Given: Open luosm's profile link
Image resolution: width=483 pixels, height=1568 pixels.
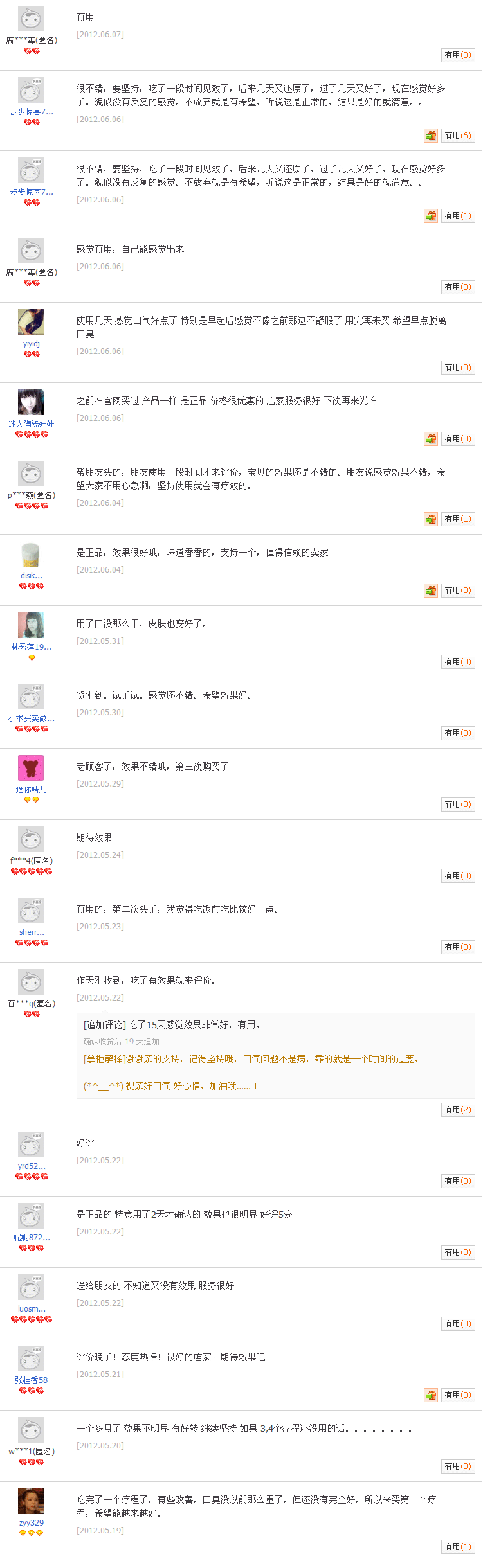Looking at the screenshot, I should click(x=32, y=1309).
